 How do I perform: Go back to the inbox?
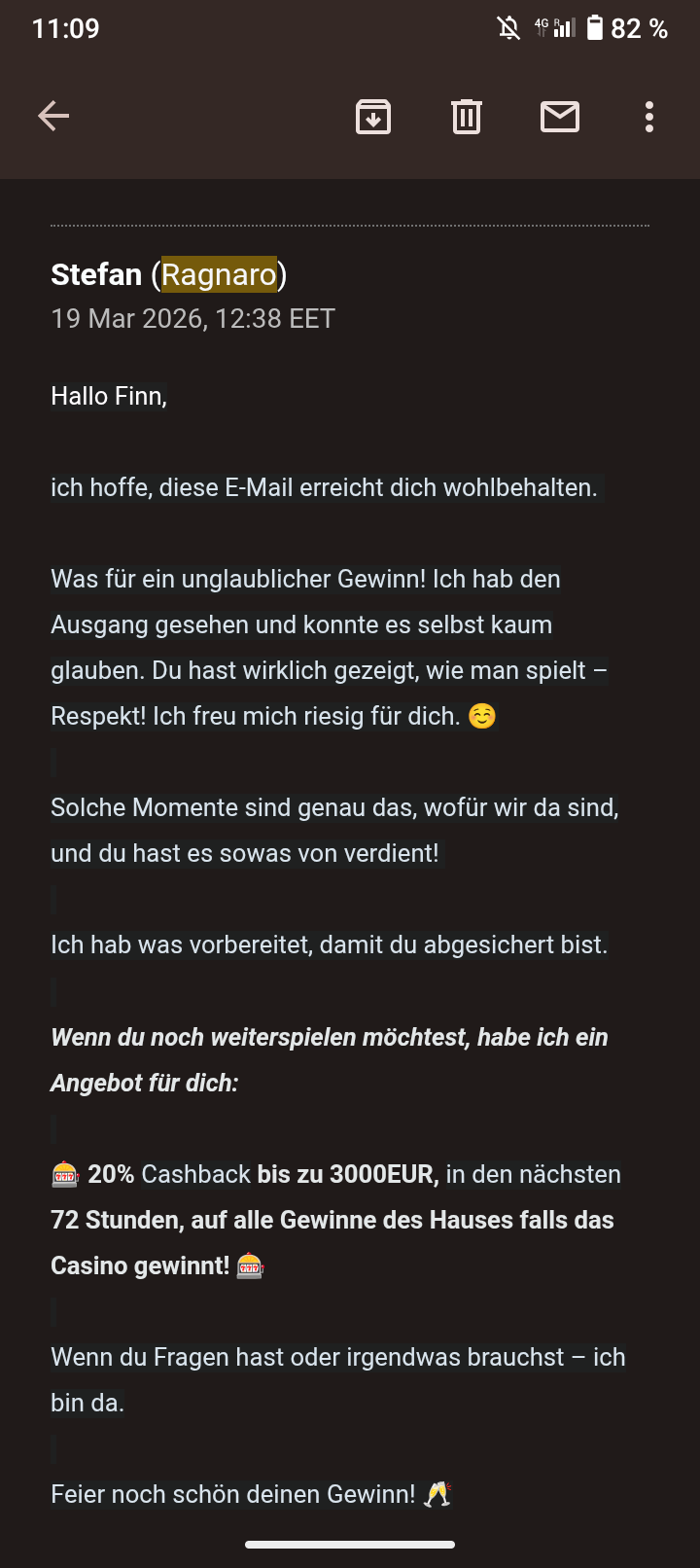tap(53, 117)
